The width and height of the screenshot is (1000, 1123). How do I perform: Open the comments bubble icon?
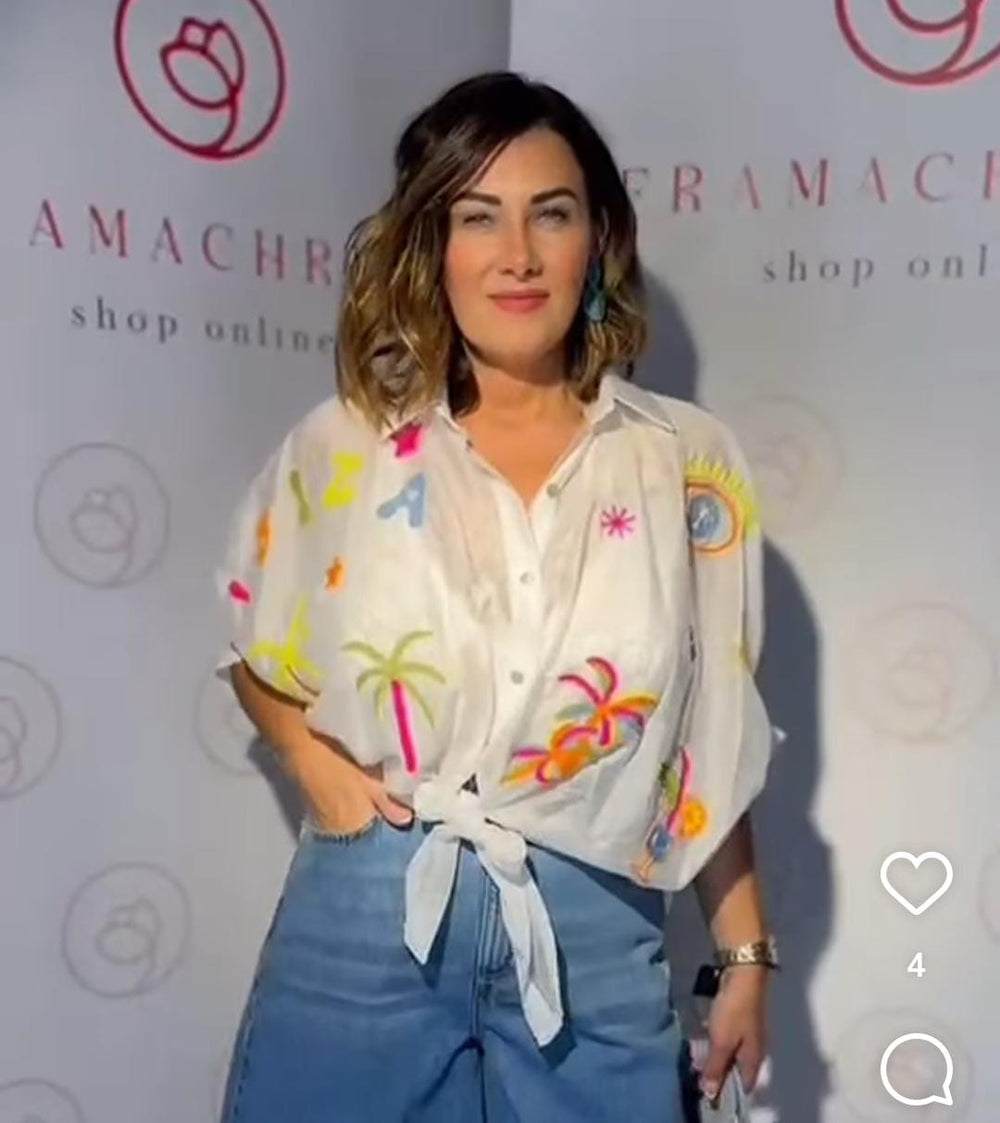916,1069
